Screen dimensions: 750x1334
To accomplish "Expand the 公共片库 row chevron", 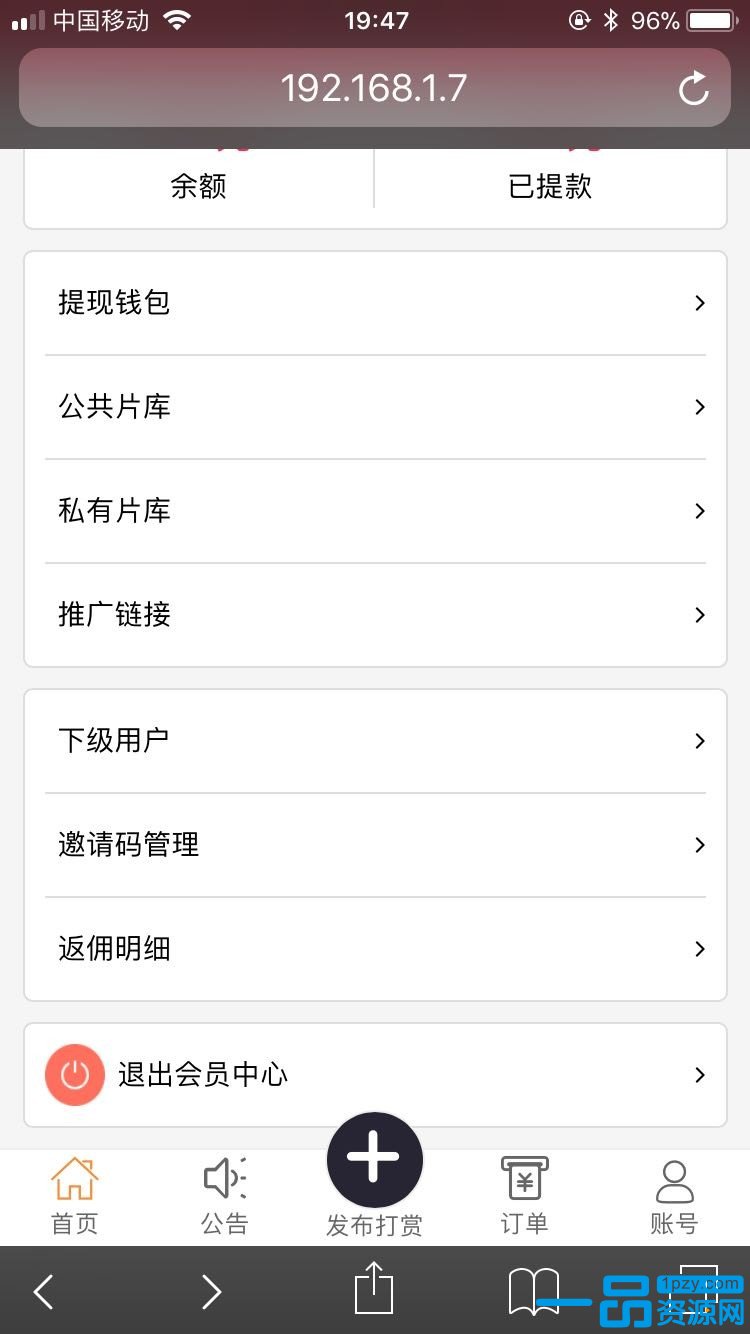I will 699,407.
